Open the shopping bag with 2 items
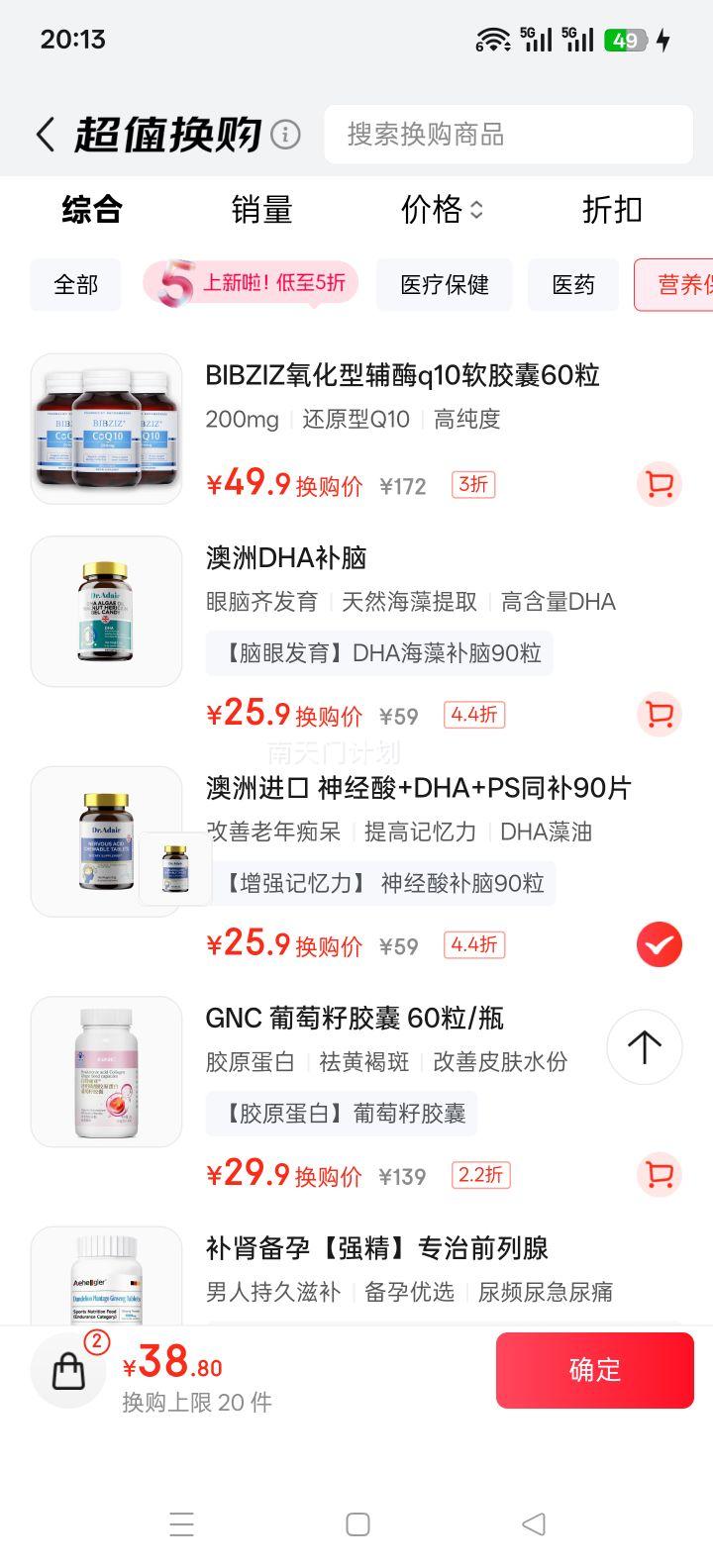 tap(69, 1371)
